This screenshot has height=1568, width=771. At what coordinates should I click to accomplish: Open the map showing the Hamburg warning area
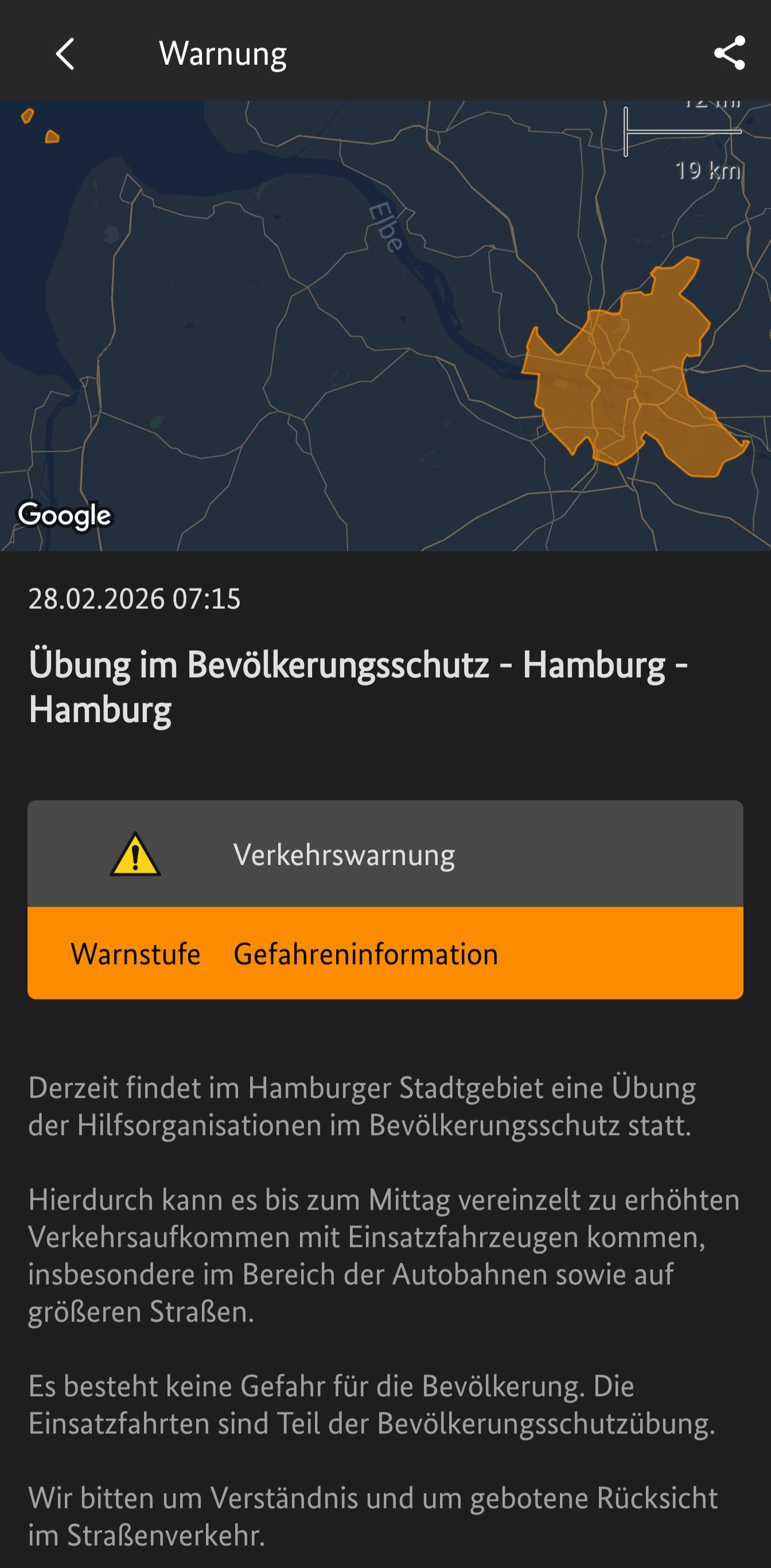pos(385,326)
